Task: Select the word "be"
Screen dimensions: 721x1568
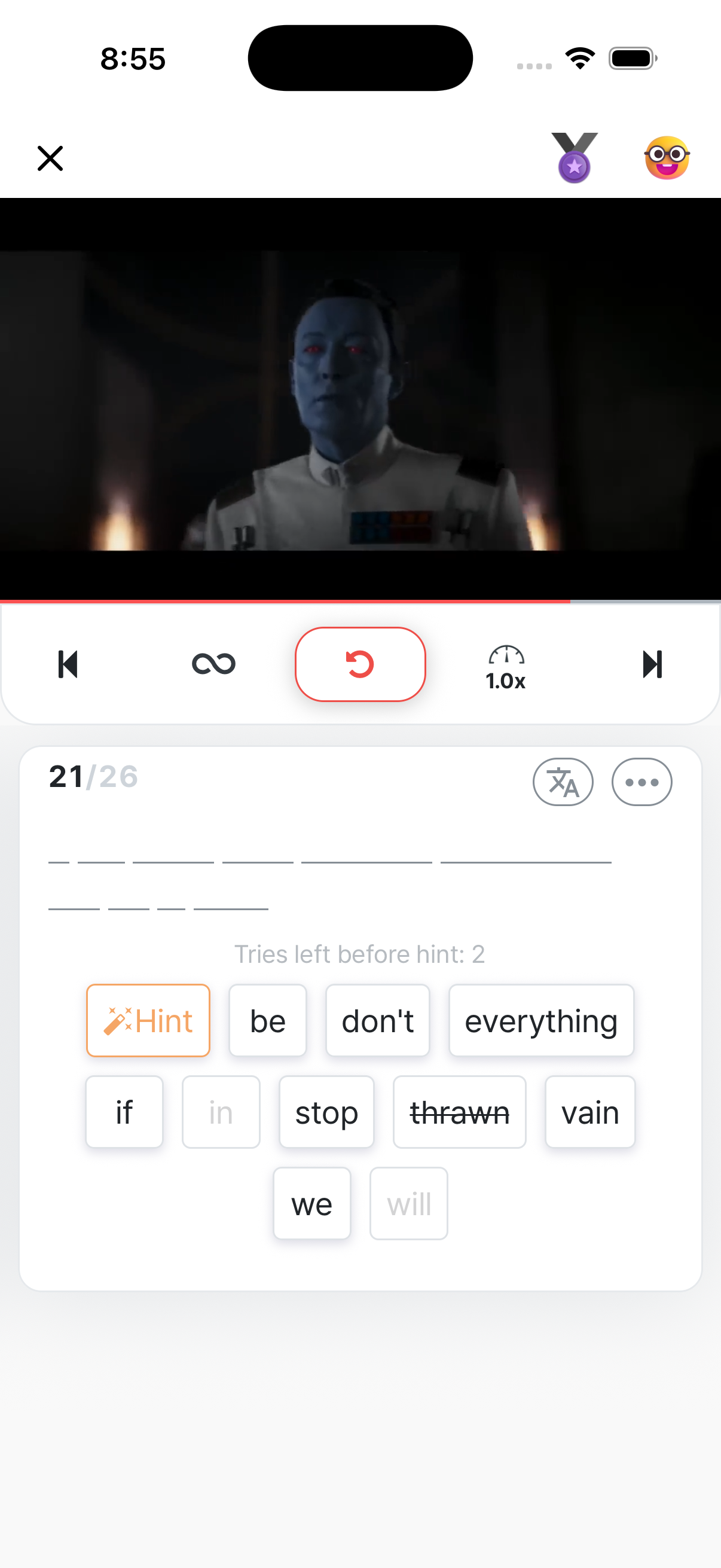Action: coord(268,1021)
